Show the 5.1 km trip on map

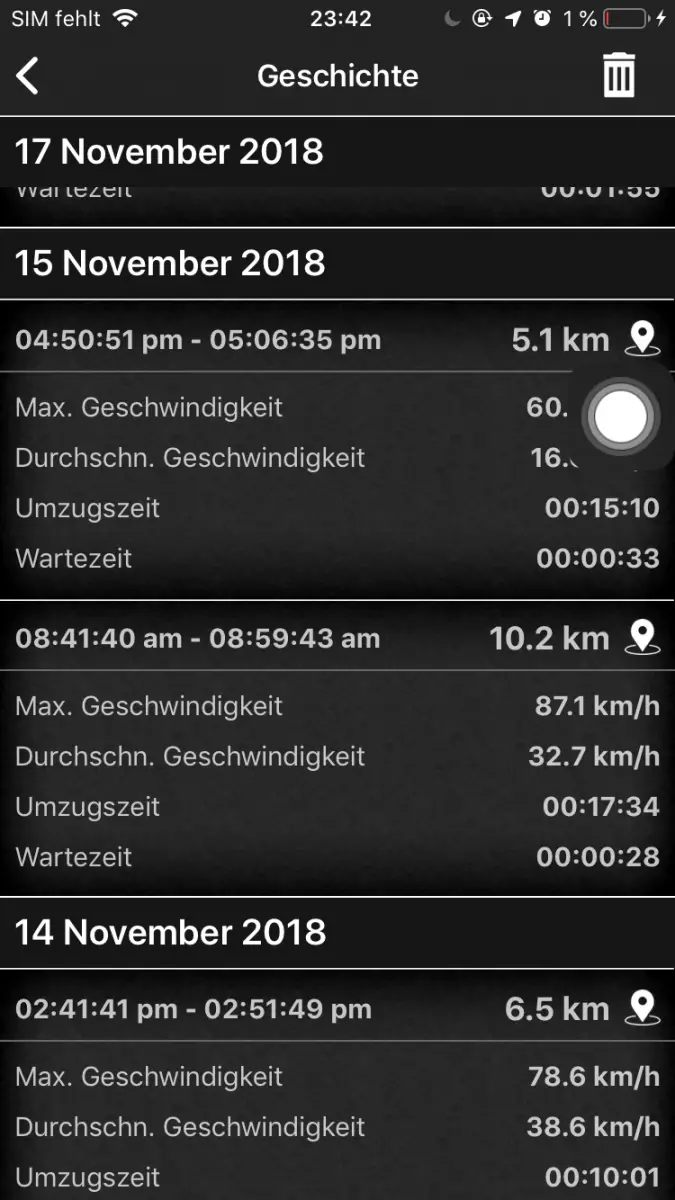pos(642,339)
